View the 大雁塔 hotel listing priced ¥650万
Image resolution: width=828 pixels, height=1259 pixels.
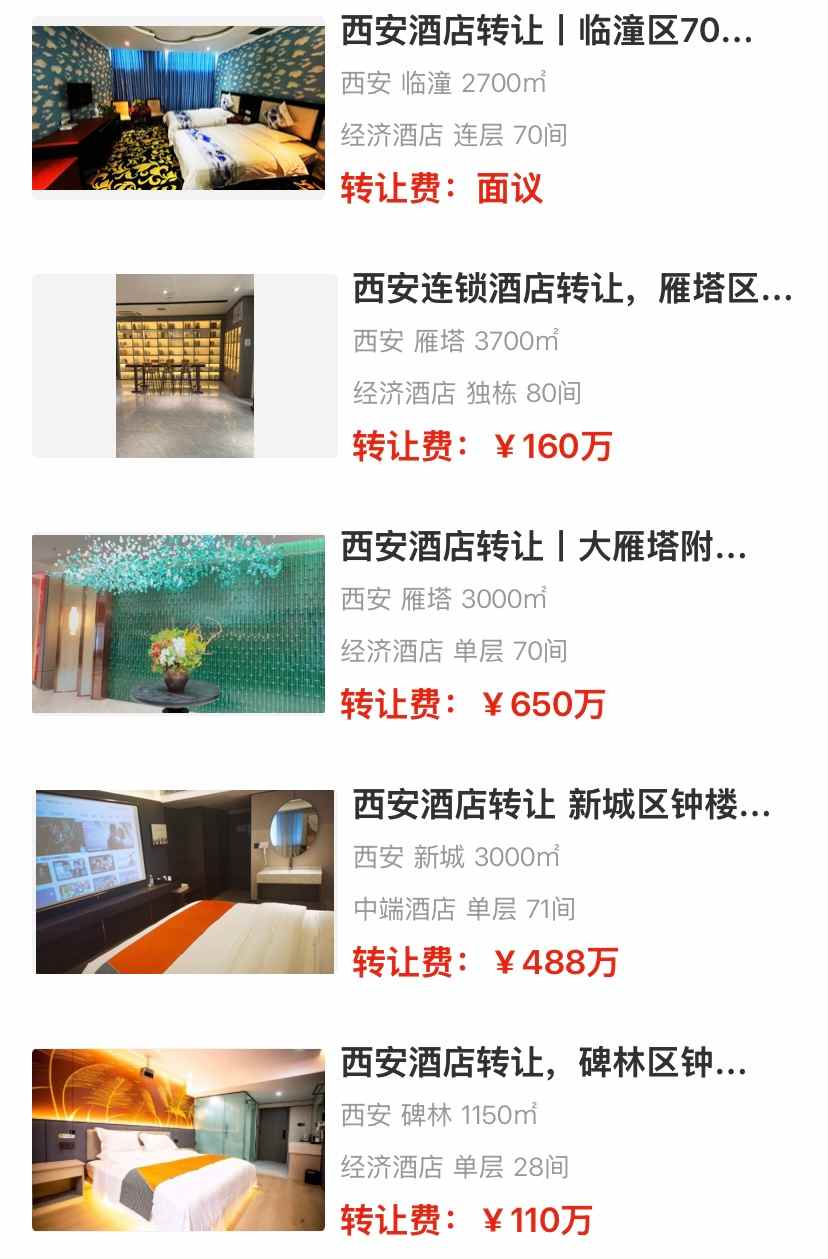click(x=543, y=549)
